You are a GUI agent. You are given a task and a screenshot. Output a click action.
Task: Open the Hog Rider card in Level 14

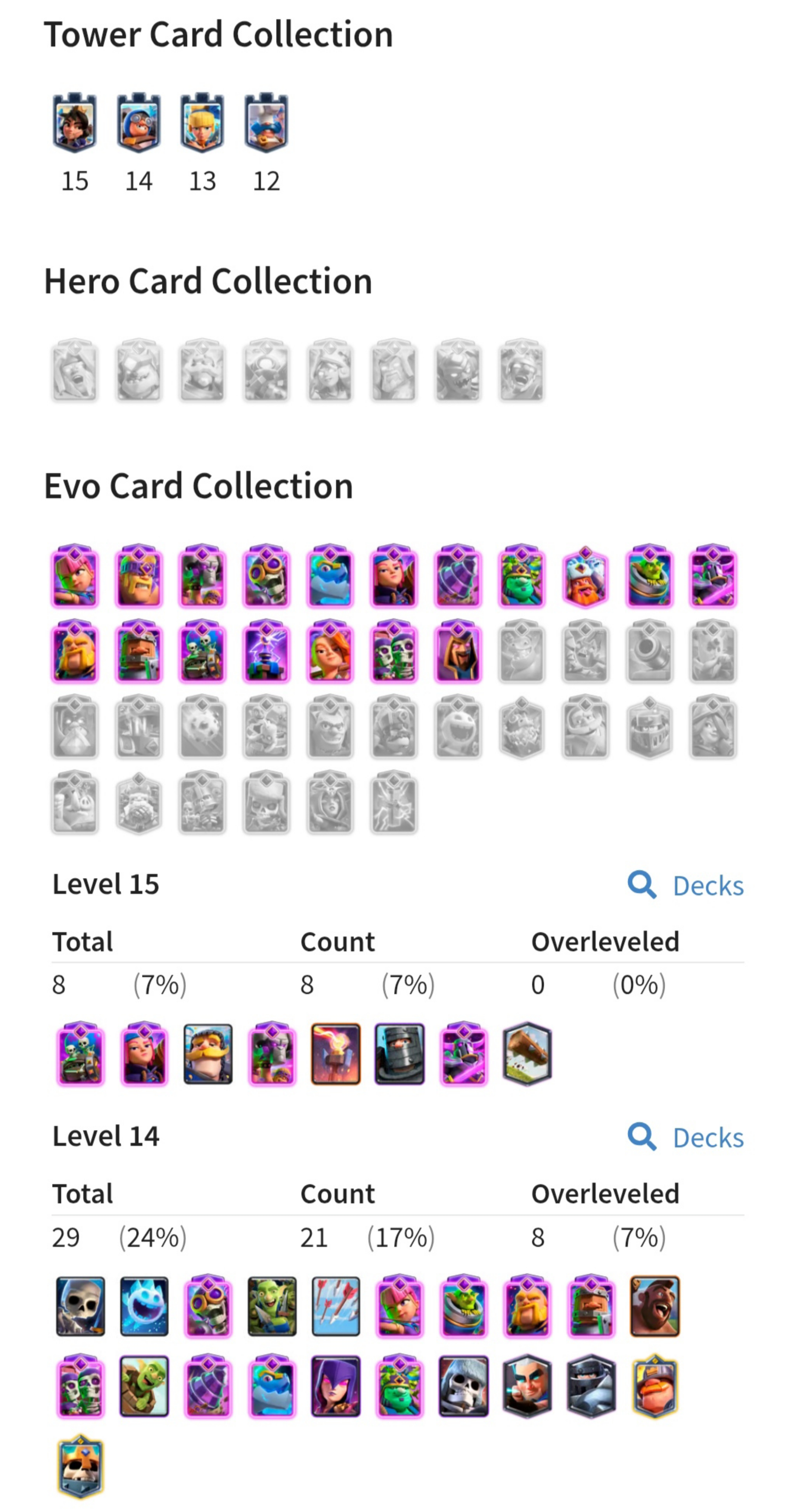[x=654, y=1306]
